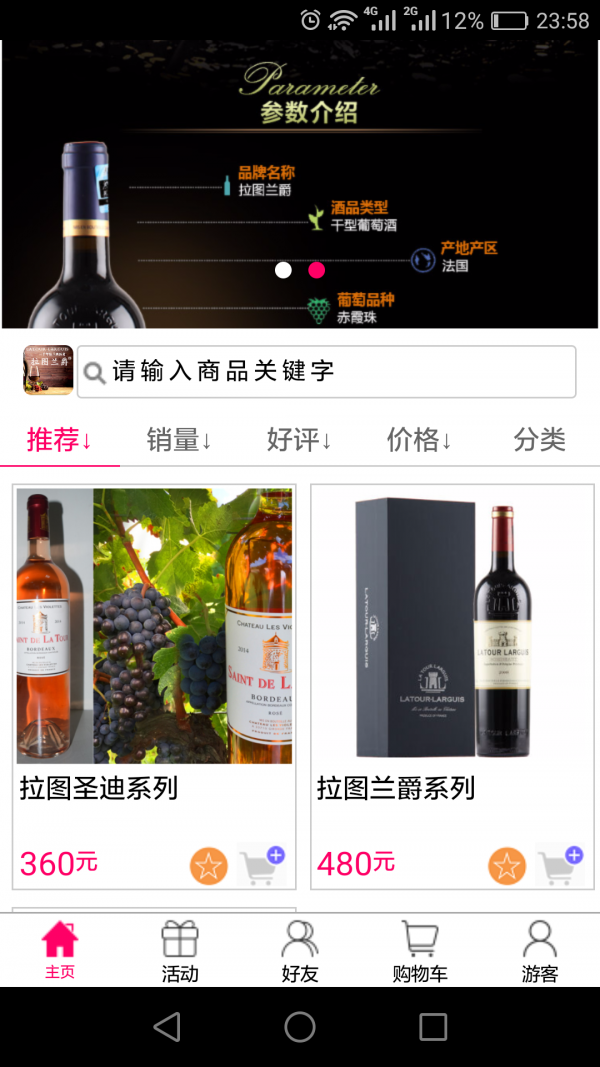Open the 游客 guest profile tab
Screen dimensions: 600x1067
539,950
